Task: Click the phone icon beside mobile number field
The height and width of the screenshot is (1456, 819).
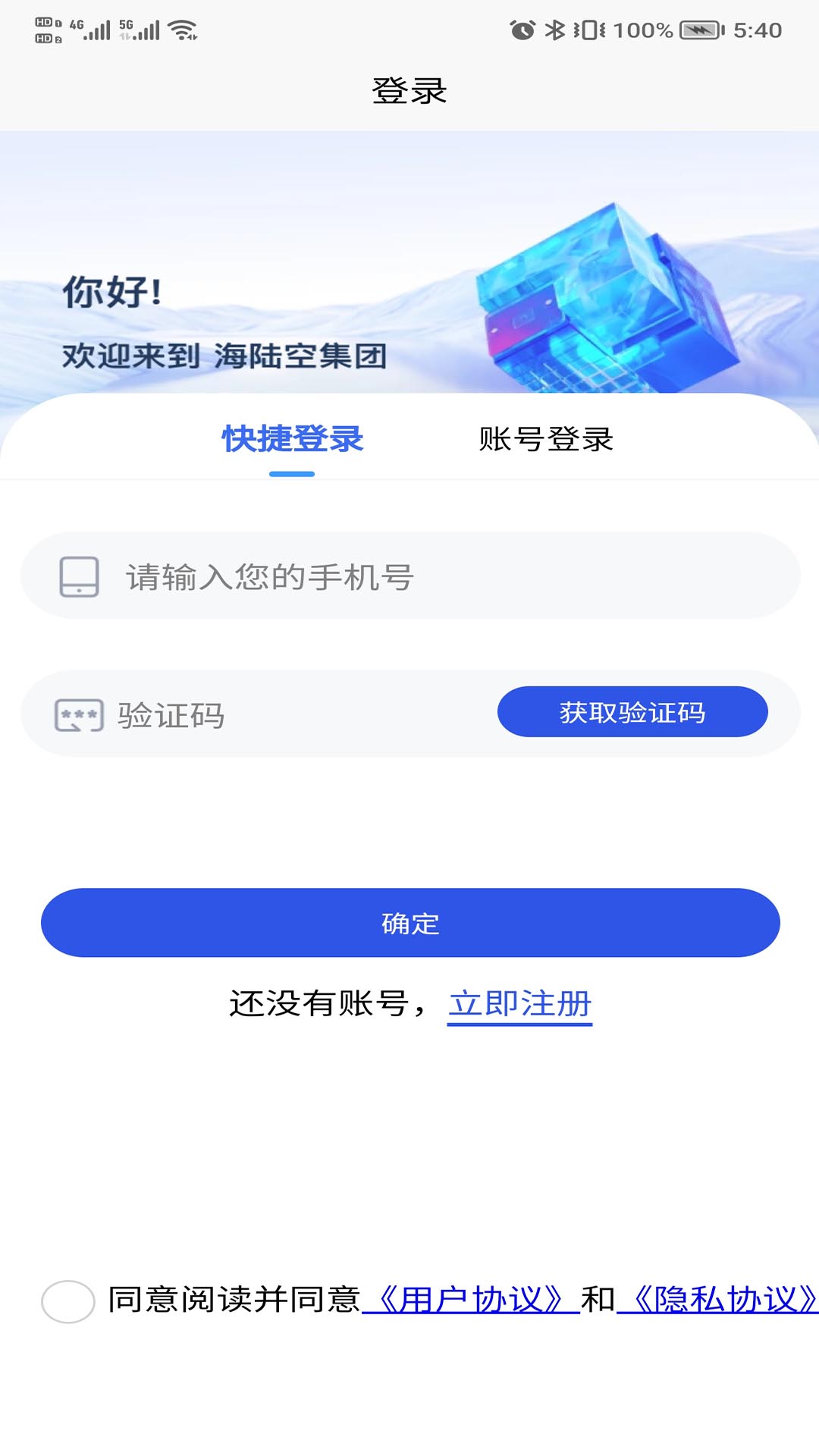Action: tap(79, 576)
